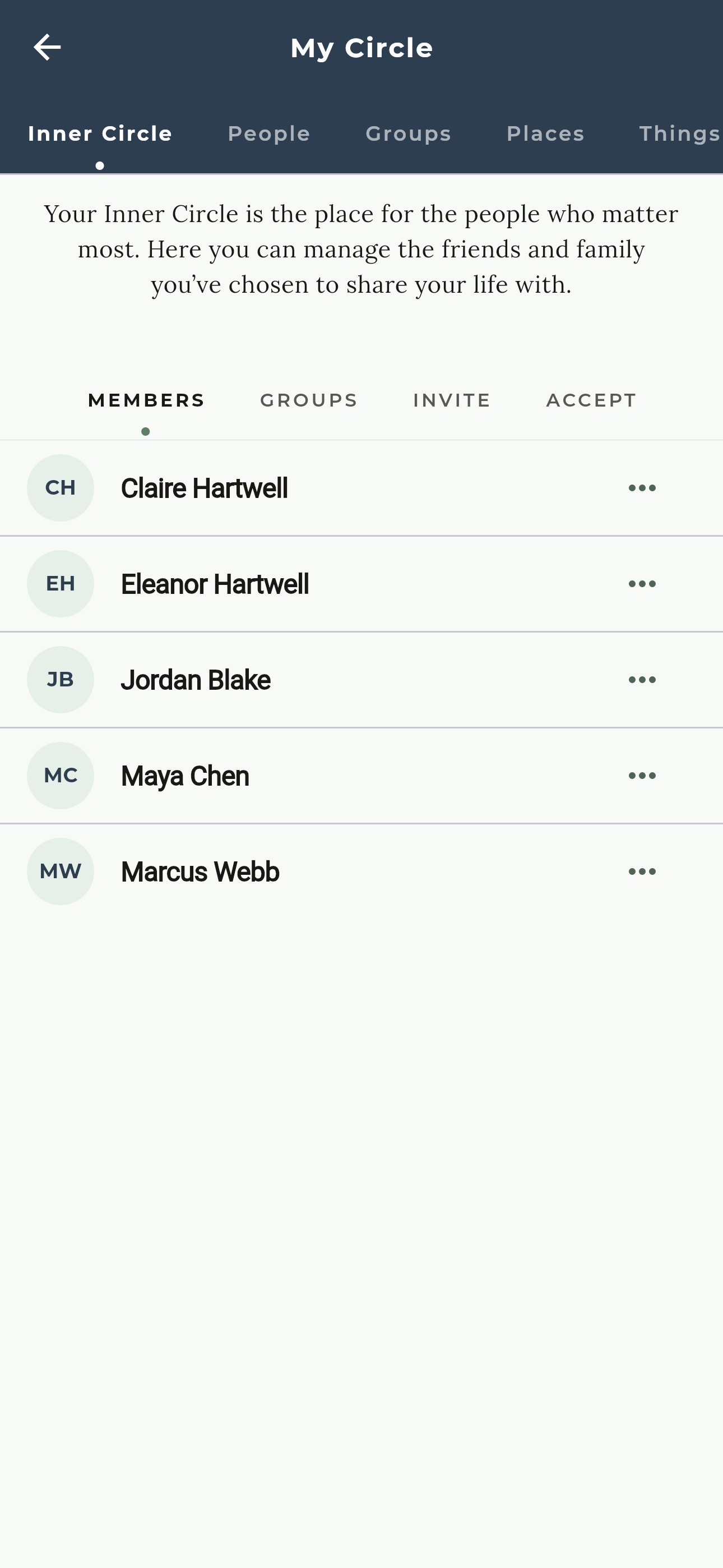The width and height of the screenshot is (723, 1568).
Task: Open the Places tab
Action: pos(545,133)
